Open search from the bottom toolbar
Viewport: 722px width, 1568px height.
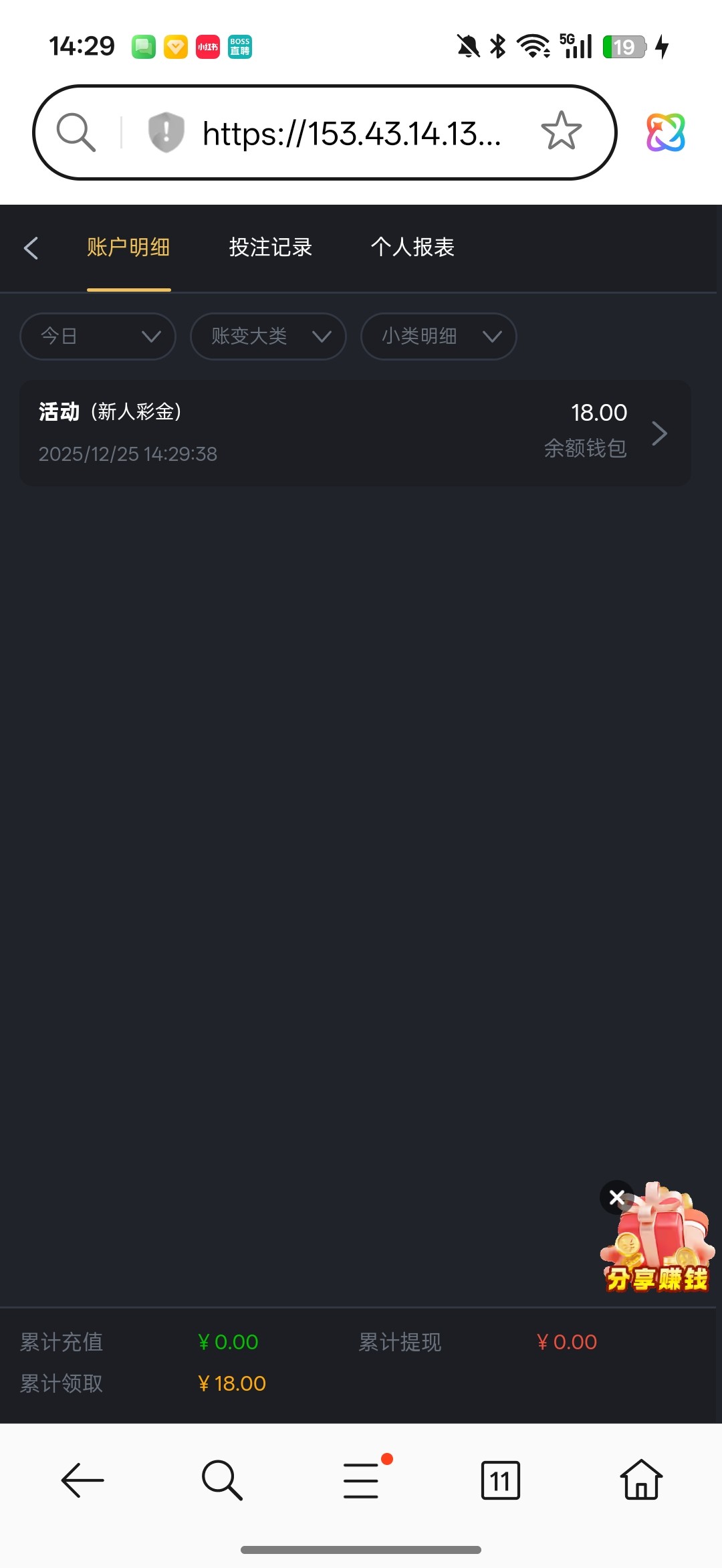point(221,1480)
